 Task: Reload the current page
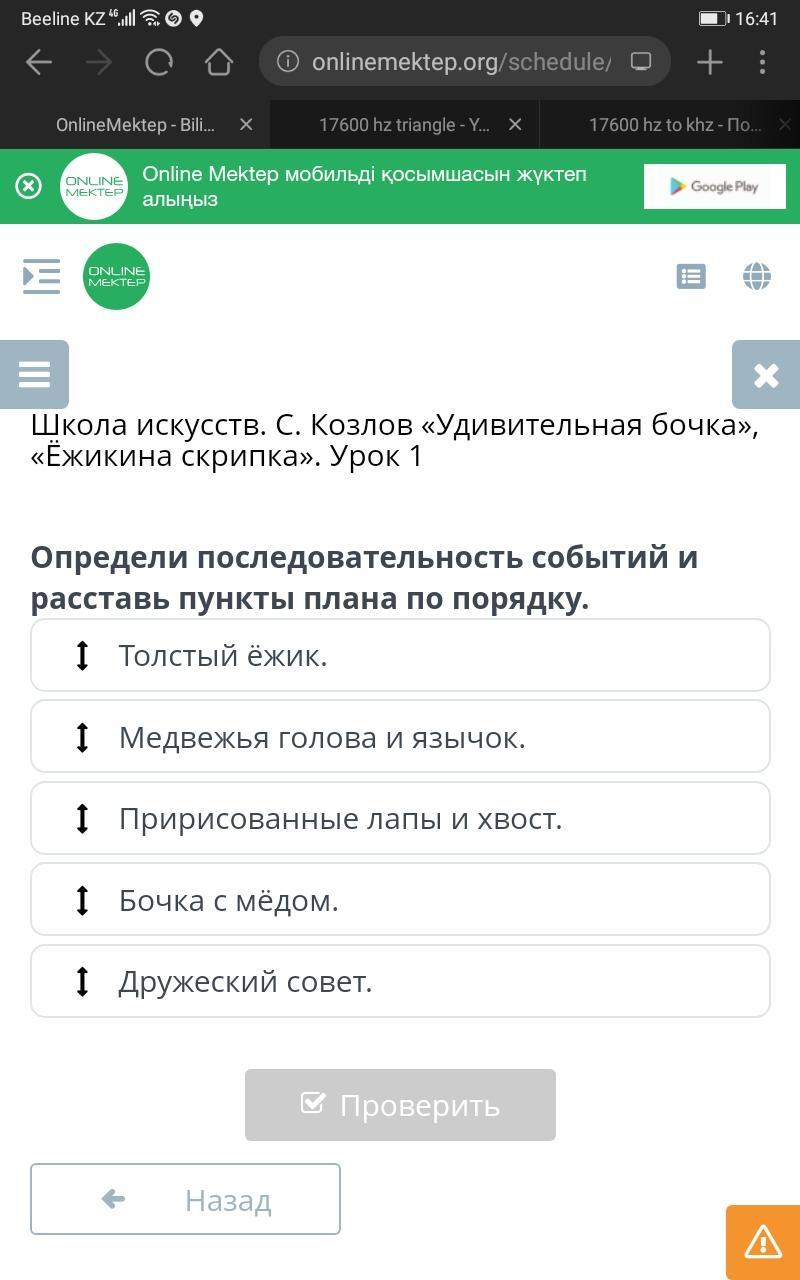pyautogui.click(x=159, y=62)
